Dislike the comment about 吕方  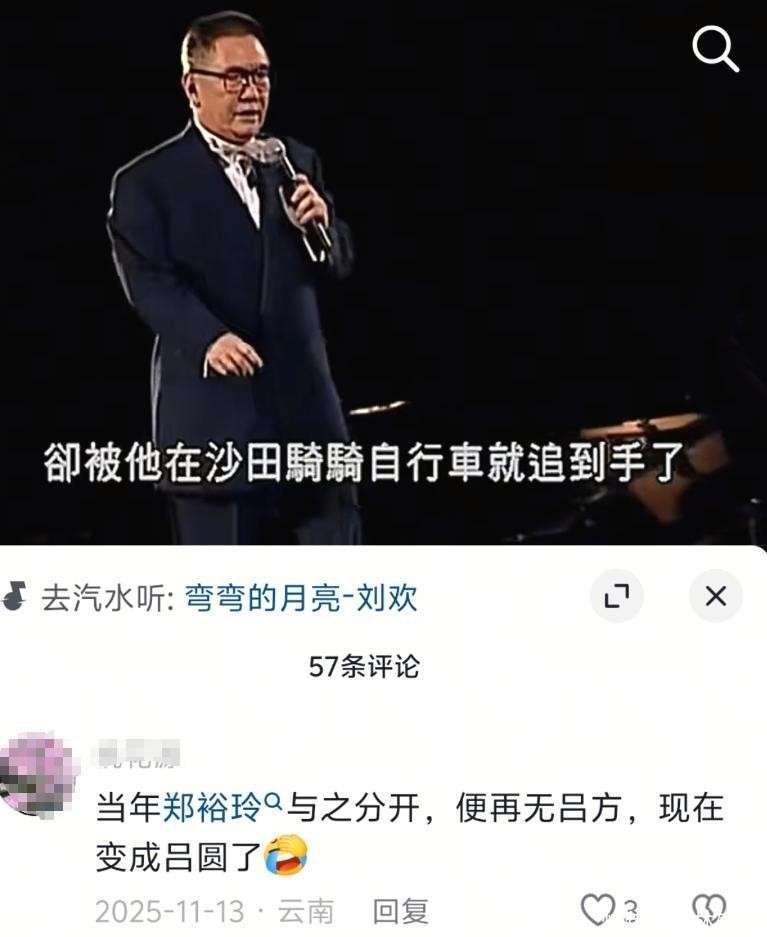[708, 909]
